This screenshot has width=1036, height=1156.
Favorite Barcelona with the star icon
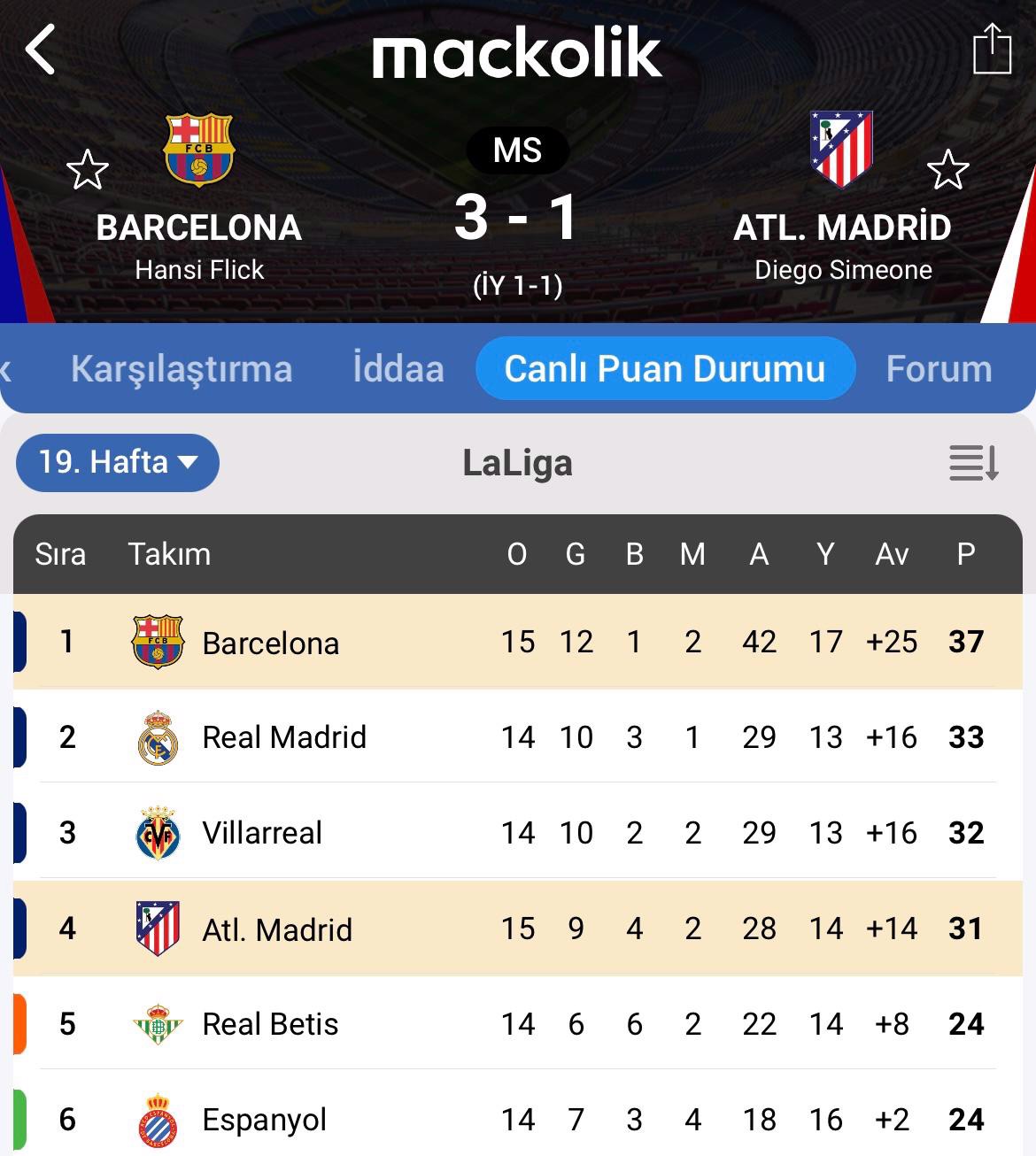88,169
